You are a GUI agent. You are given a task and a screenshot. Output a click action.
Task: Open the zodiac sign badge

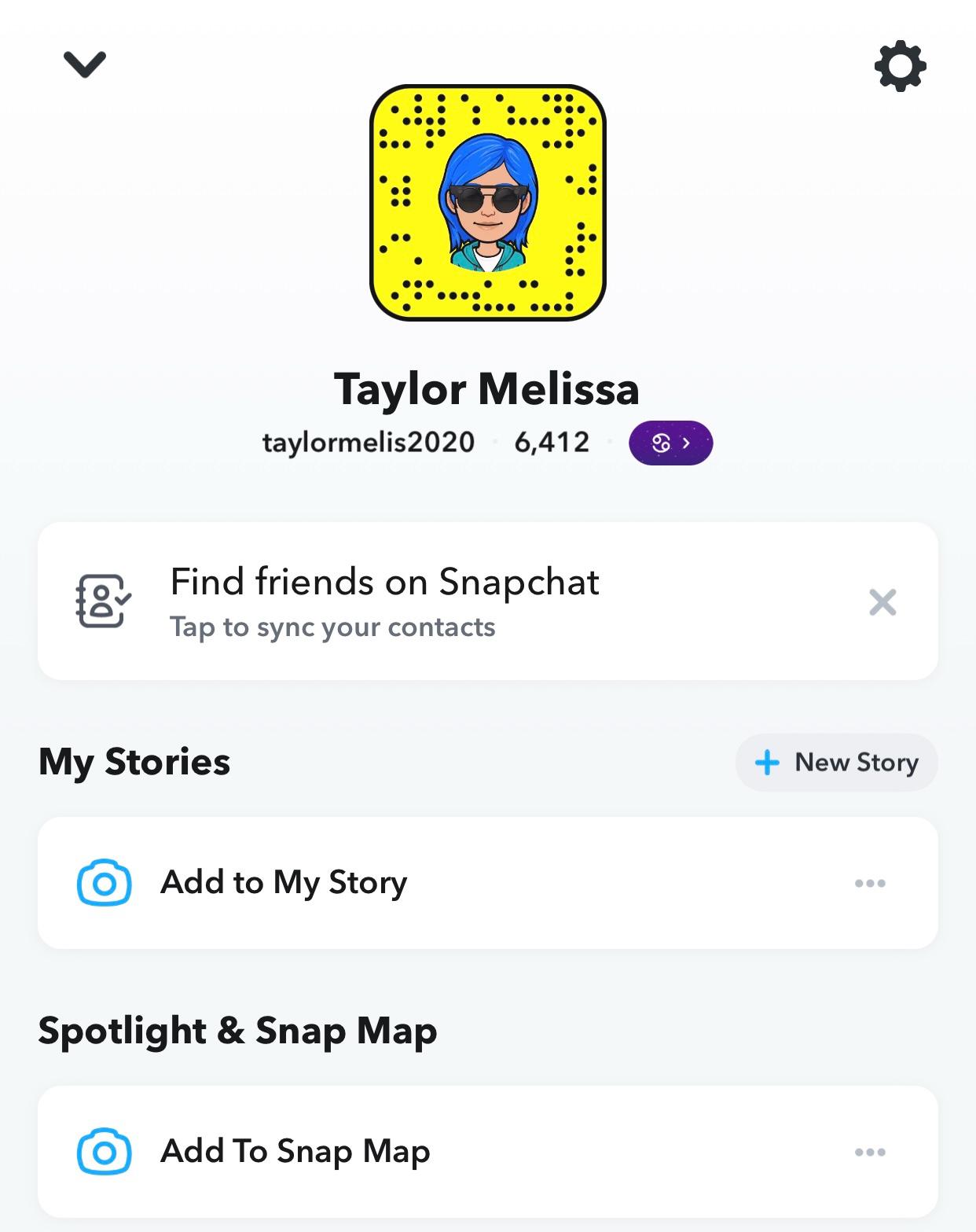pos(670,443)
